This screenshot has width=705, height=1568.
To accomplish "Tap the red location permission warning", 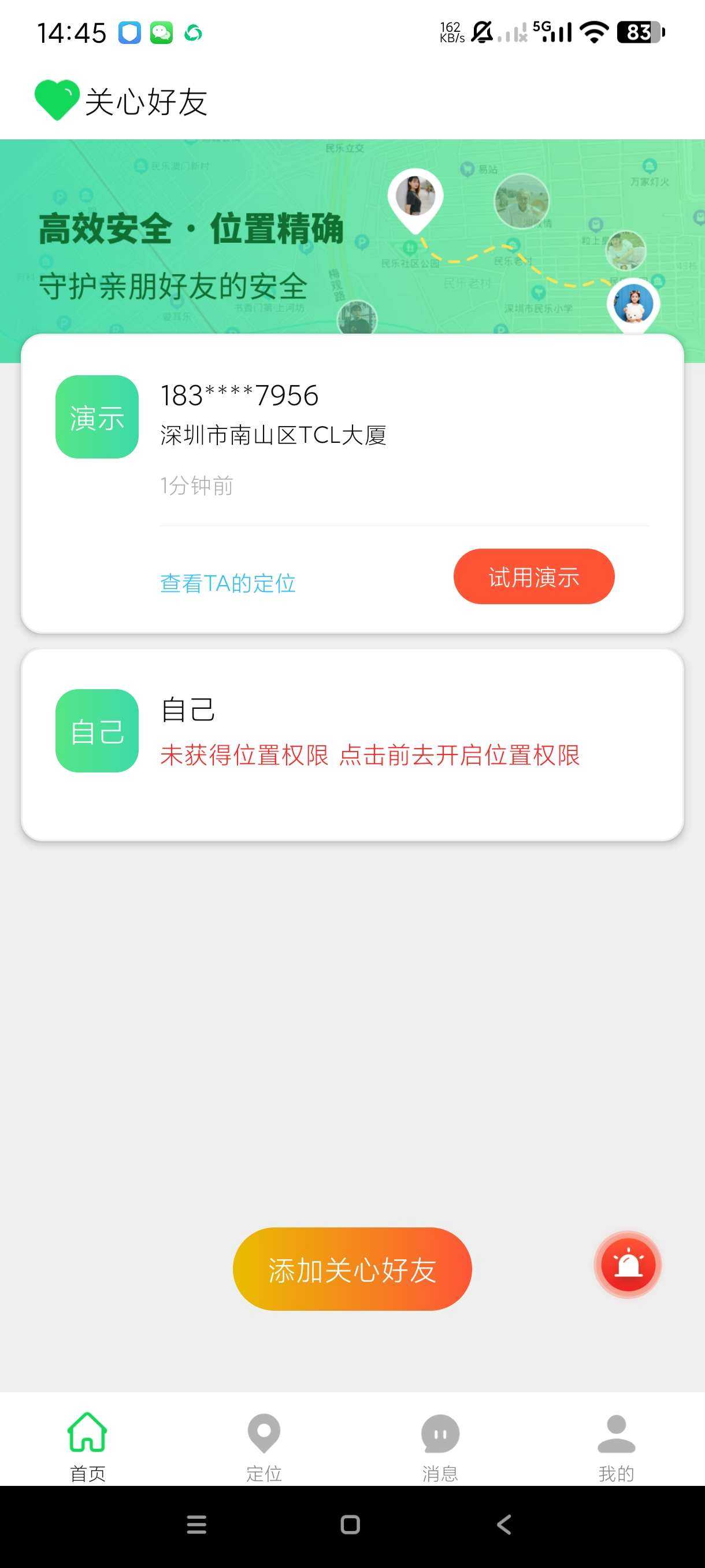I will pyautogui.click(x=370, y=756).
